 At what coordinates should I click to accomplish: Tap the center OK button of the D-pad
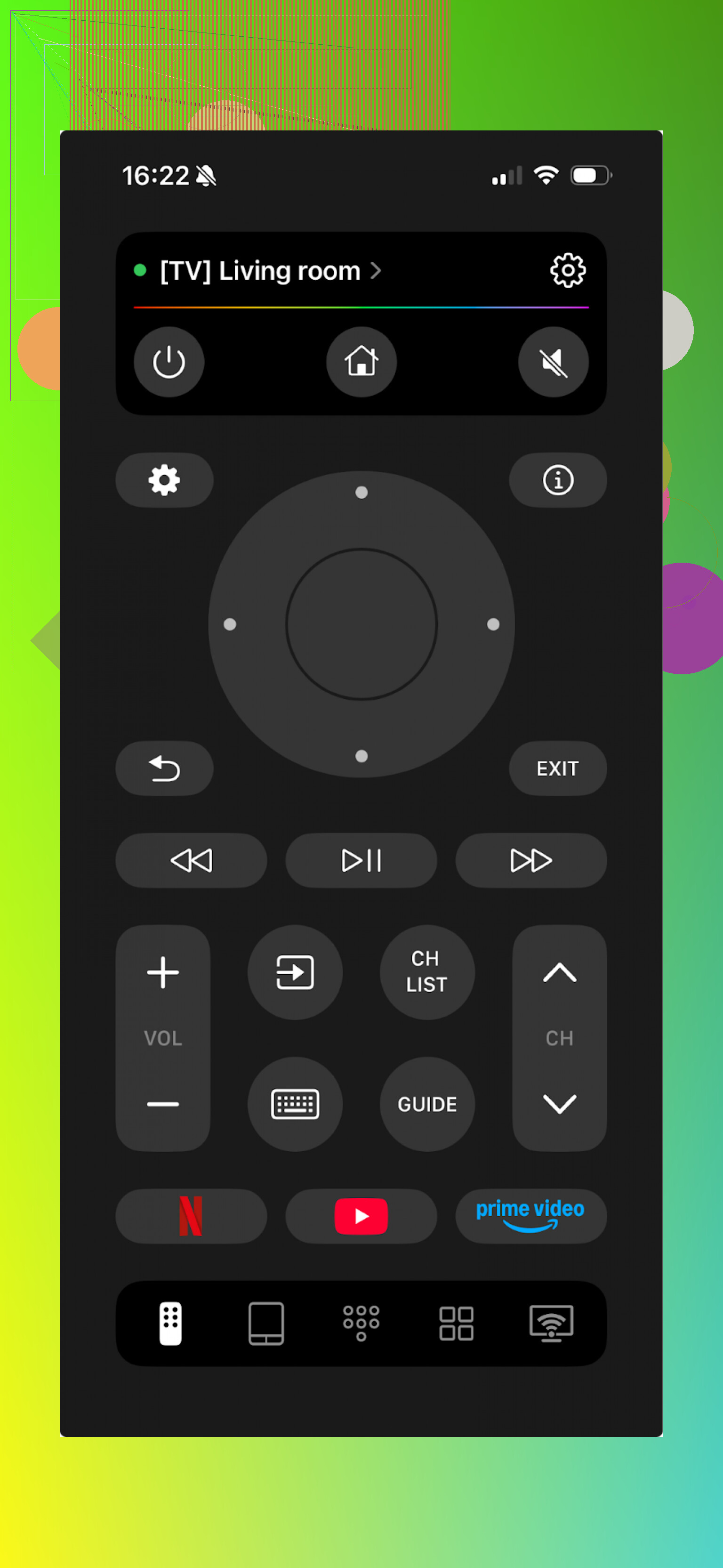click(361, 624)
